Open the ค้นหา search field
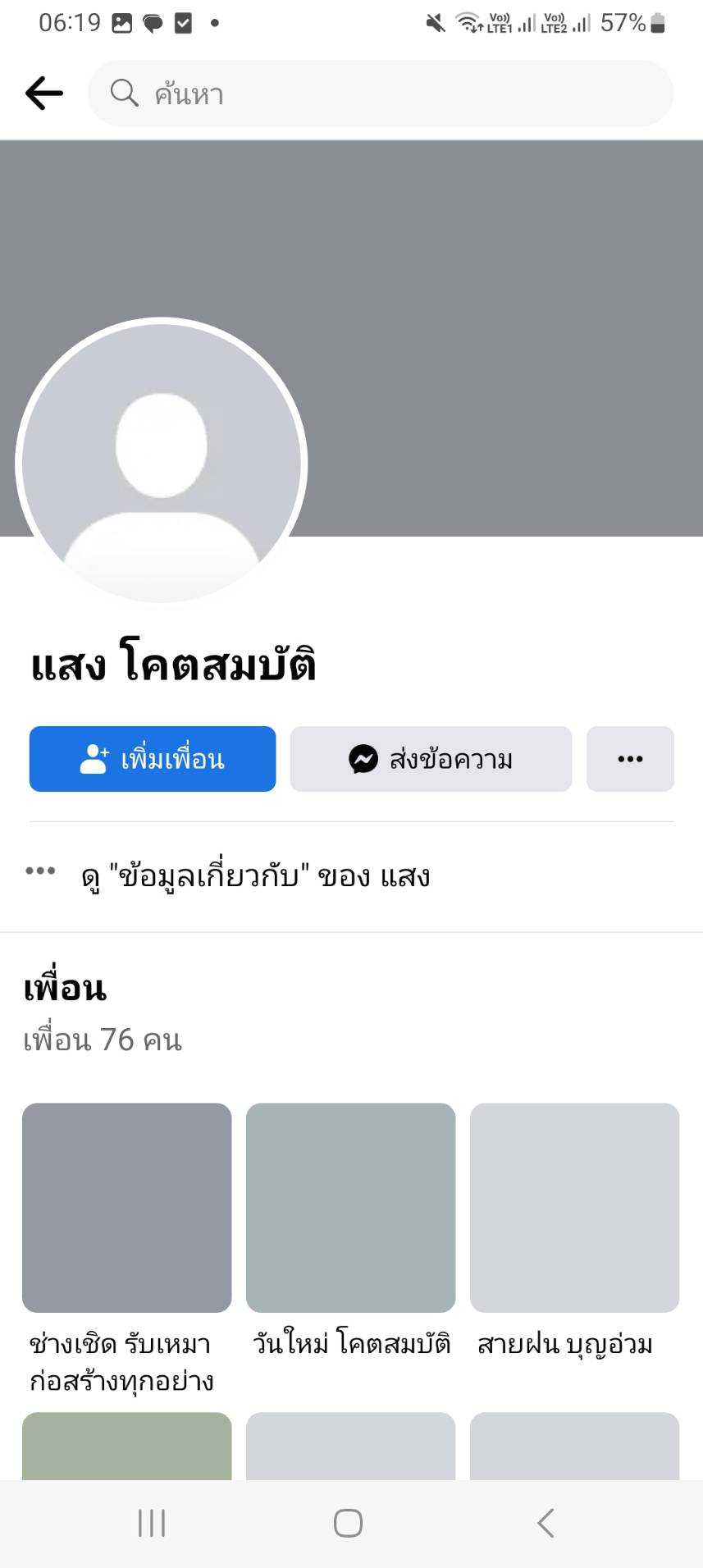The image size is (703, 1568). (x=381, y=94)
